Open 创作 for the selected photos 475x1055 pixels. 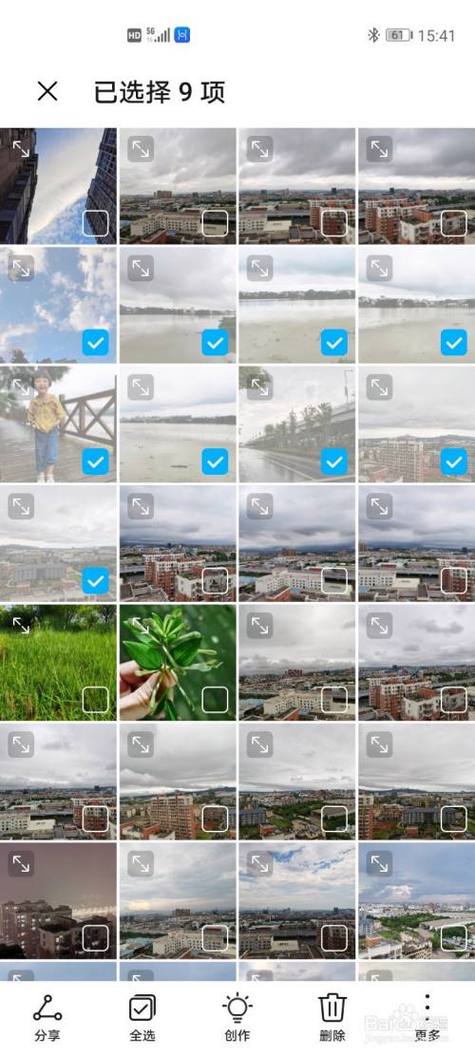[x=237, y=1016]
